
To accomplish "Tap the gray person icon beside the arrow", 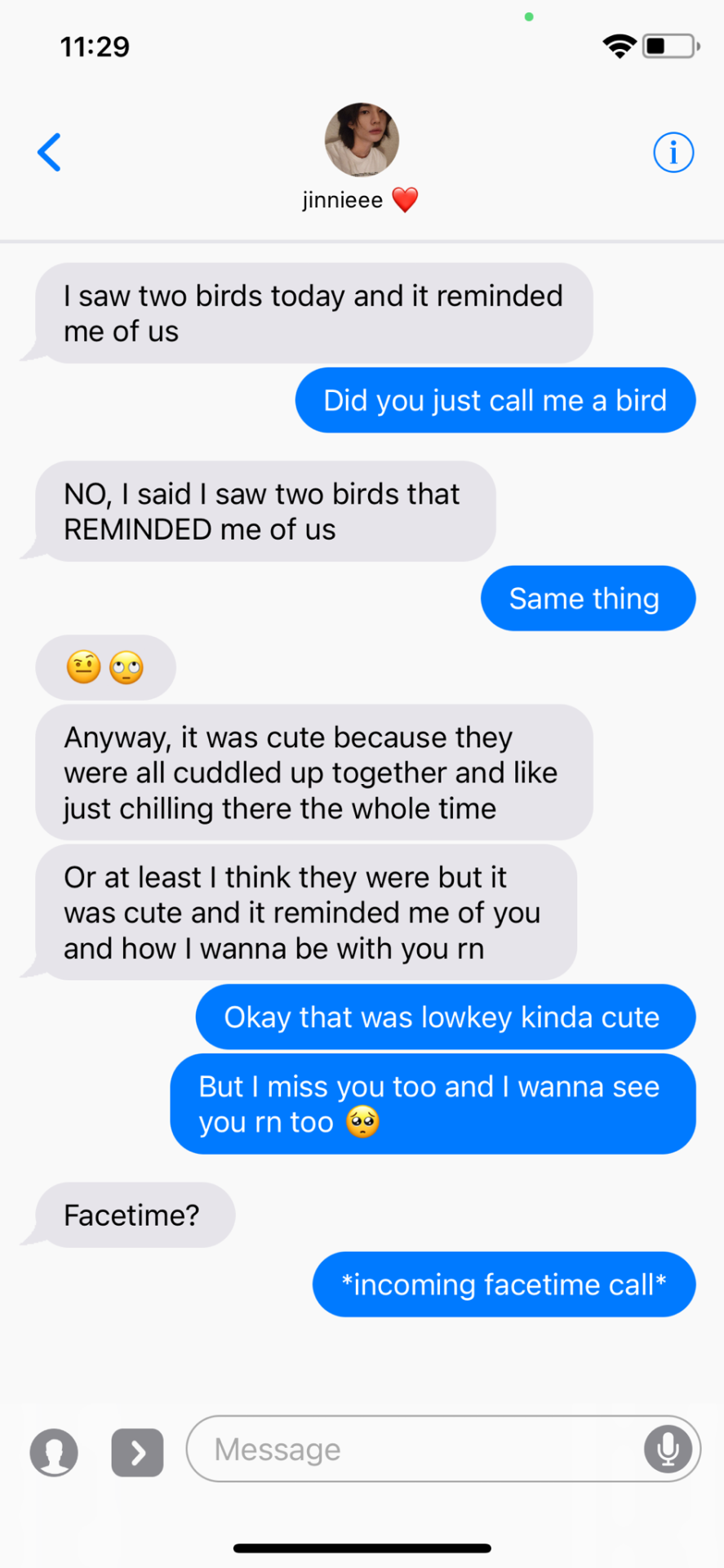I will coord(54,1453).
